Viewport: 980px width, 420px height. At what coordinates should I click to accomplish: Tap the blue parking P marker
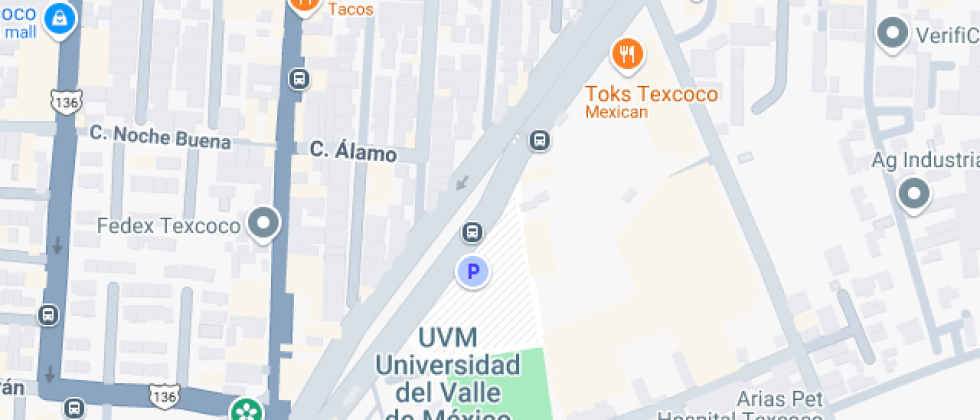tap(473, 271)
